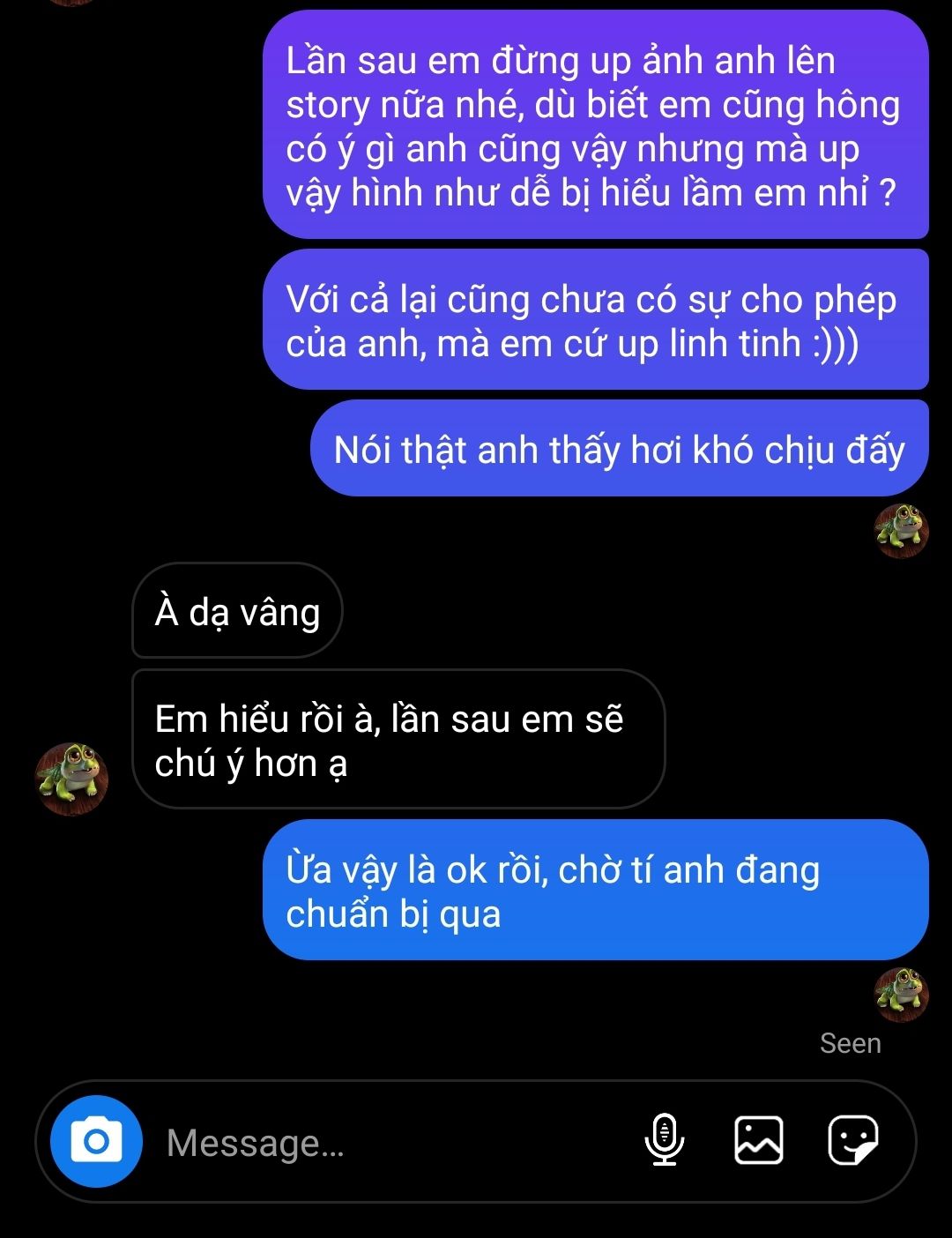Open the sticker picker
952x1238 pixels.
pyautogui.click(x=852, y=1140)
